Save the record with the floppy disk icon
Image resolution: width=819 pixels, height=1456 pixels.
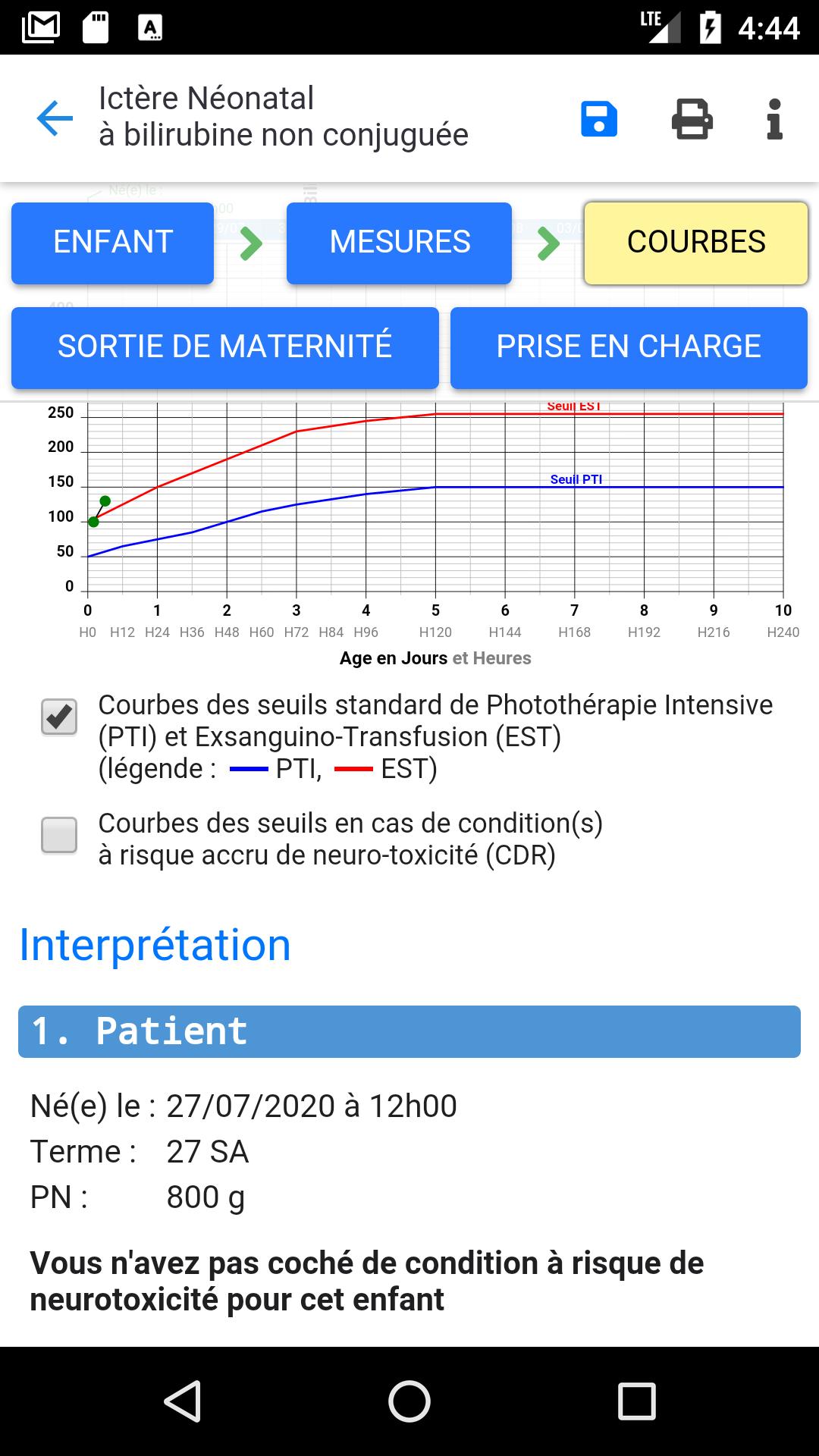pyautogui.click(x=599, y=118)
